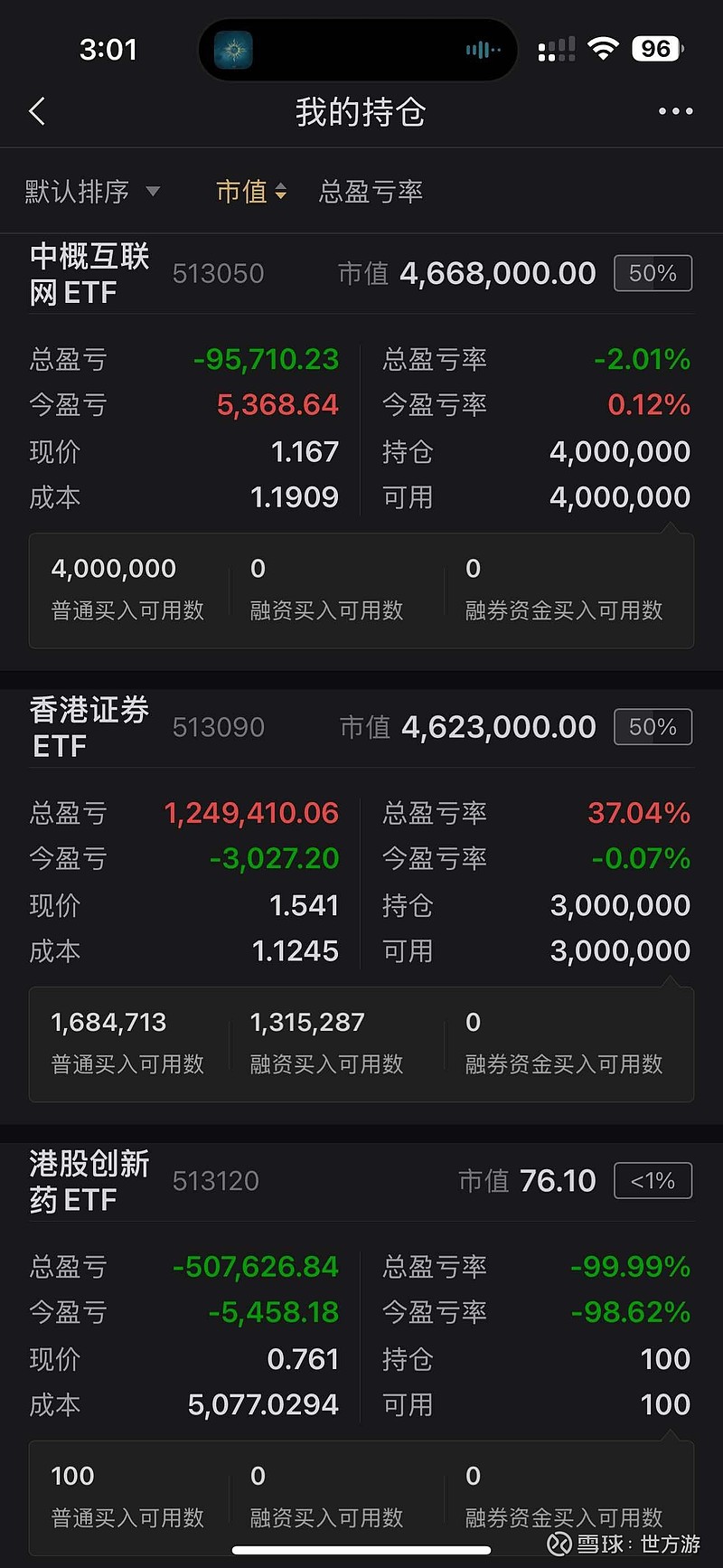
Task: Click the 市值 sort arrows
Action: pyautogui.click(x=281, y=192)
